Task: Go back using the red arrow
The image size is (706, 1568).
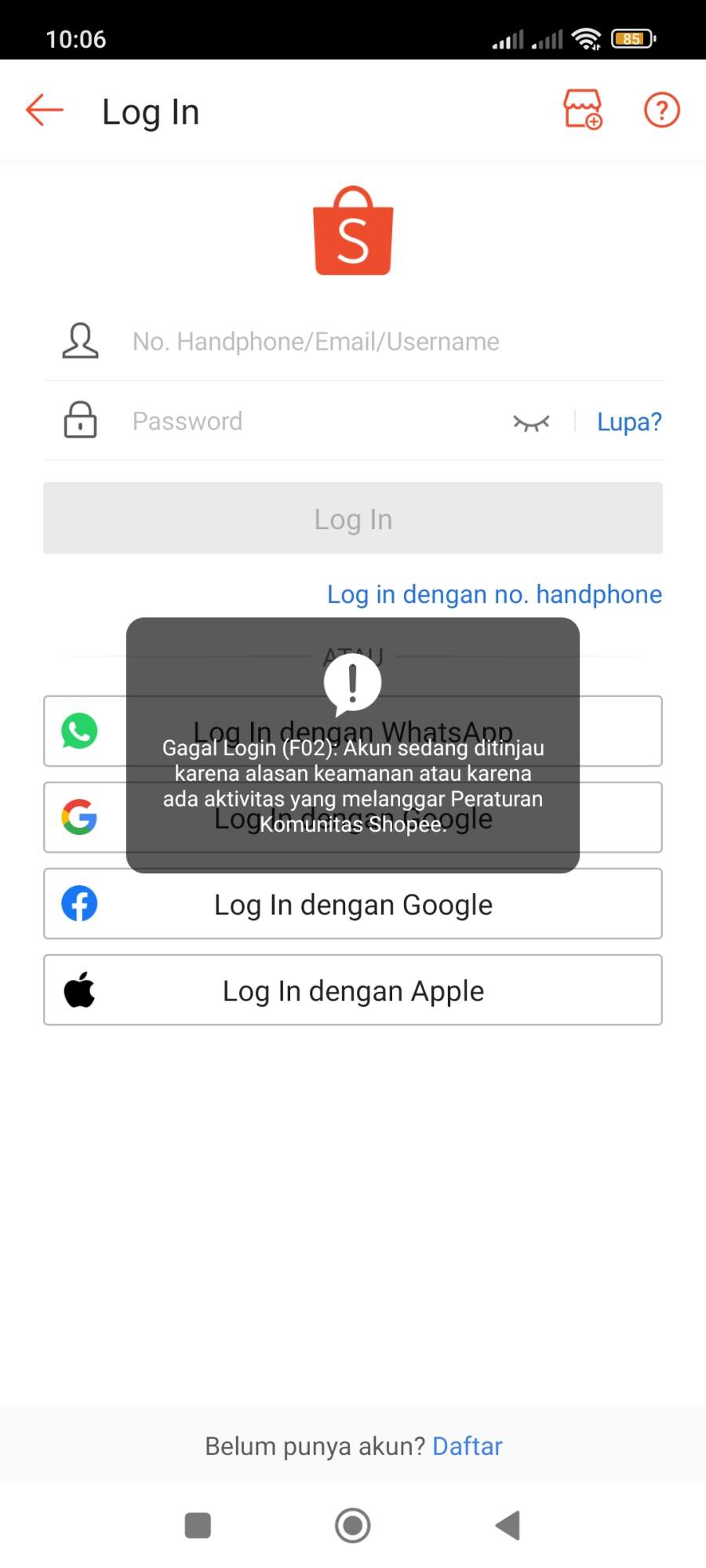Action: click(x=45, y=110)
